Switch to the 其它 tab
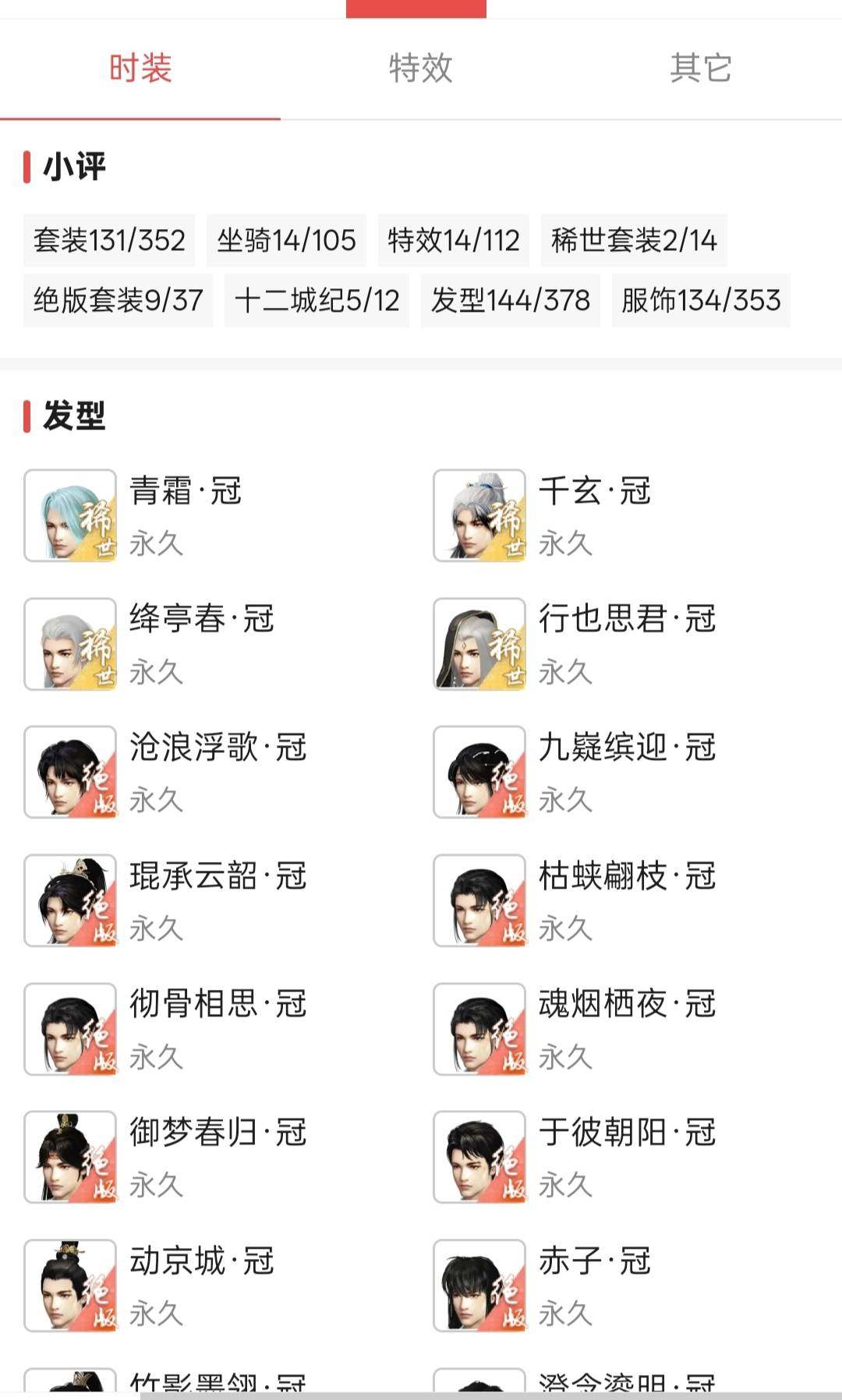 (699, 69)
